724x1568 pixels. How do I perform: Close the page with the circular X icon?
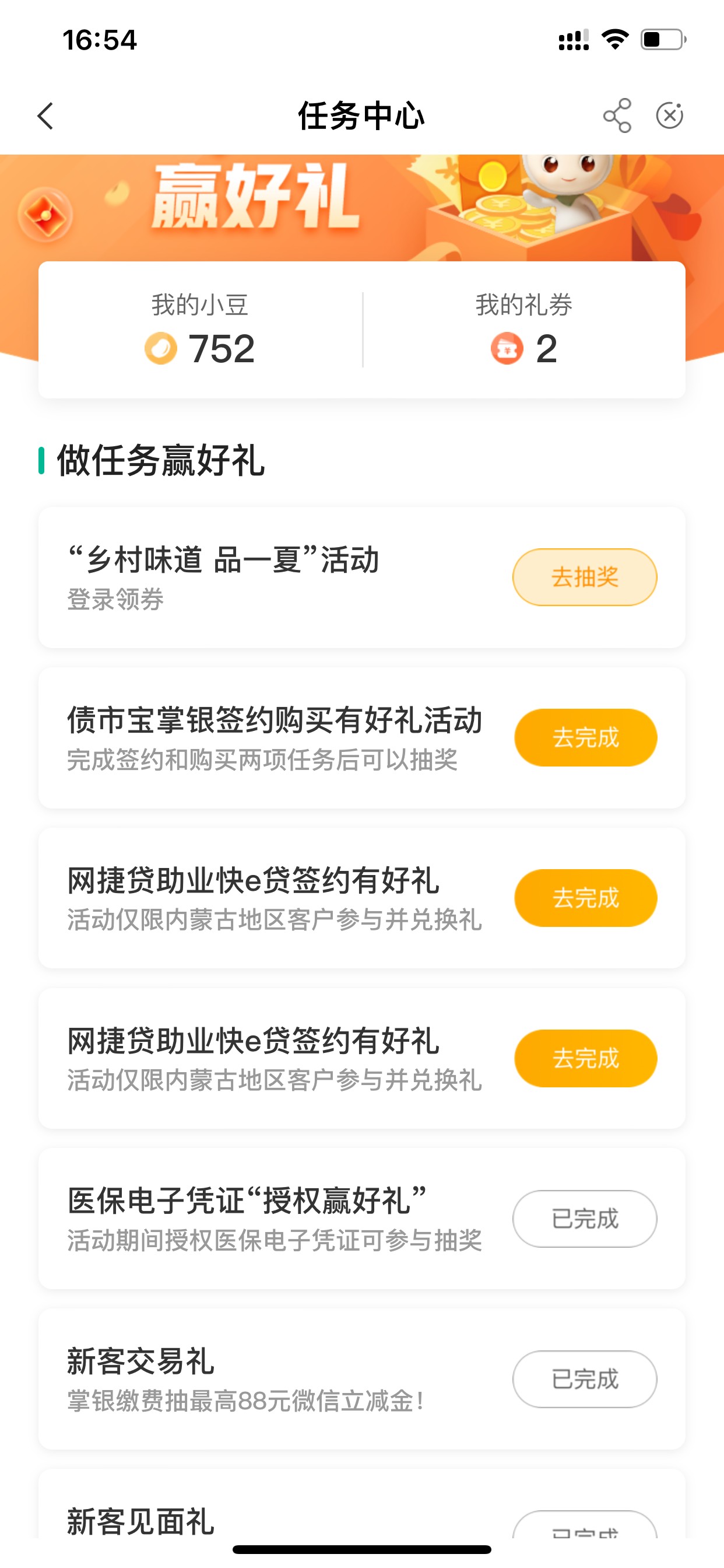(669, 116)
